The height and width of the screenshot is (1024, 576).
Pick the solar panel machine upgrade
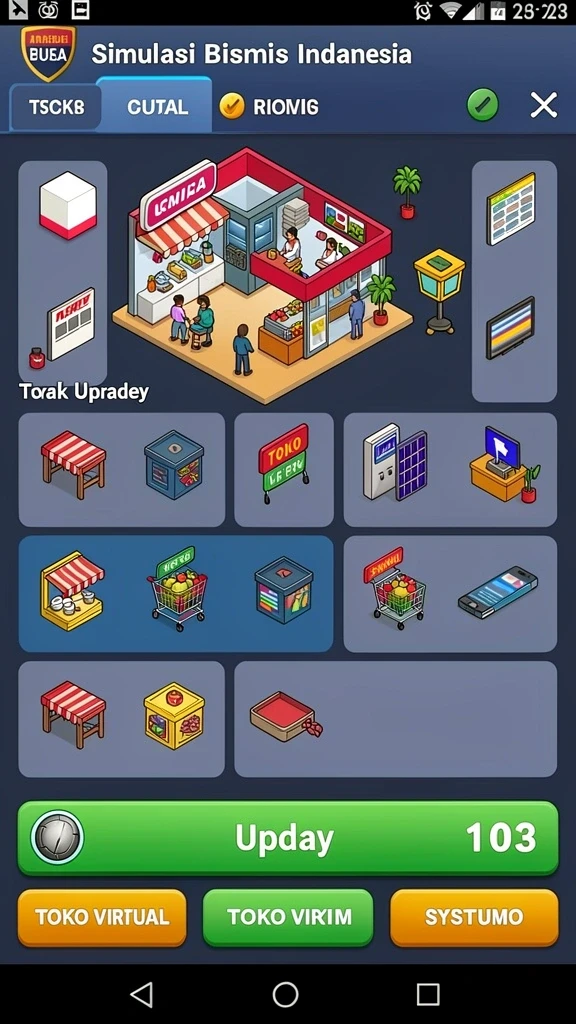tap(394, 462)
